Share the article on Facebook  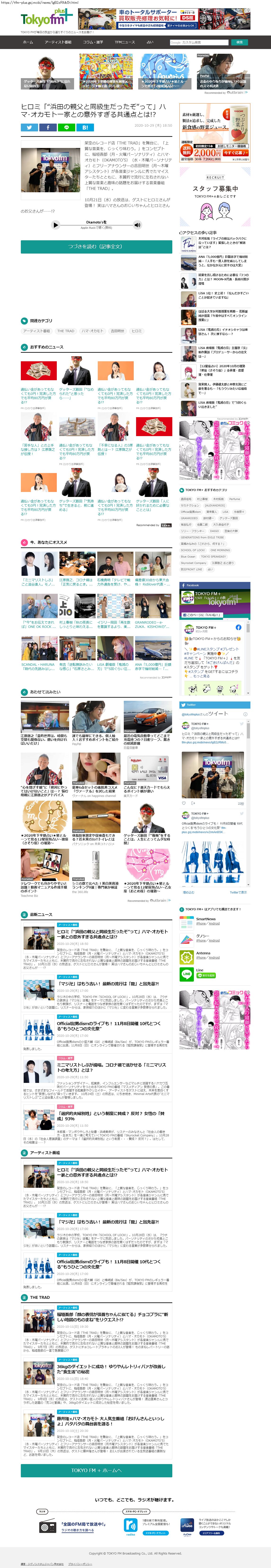point(48,127)
